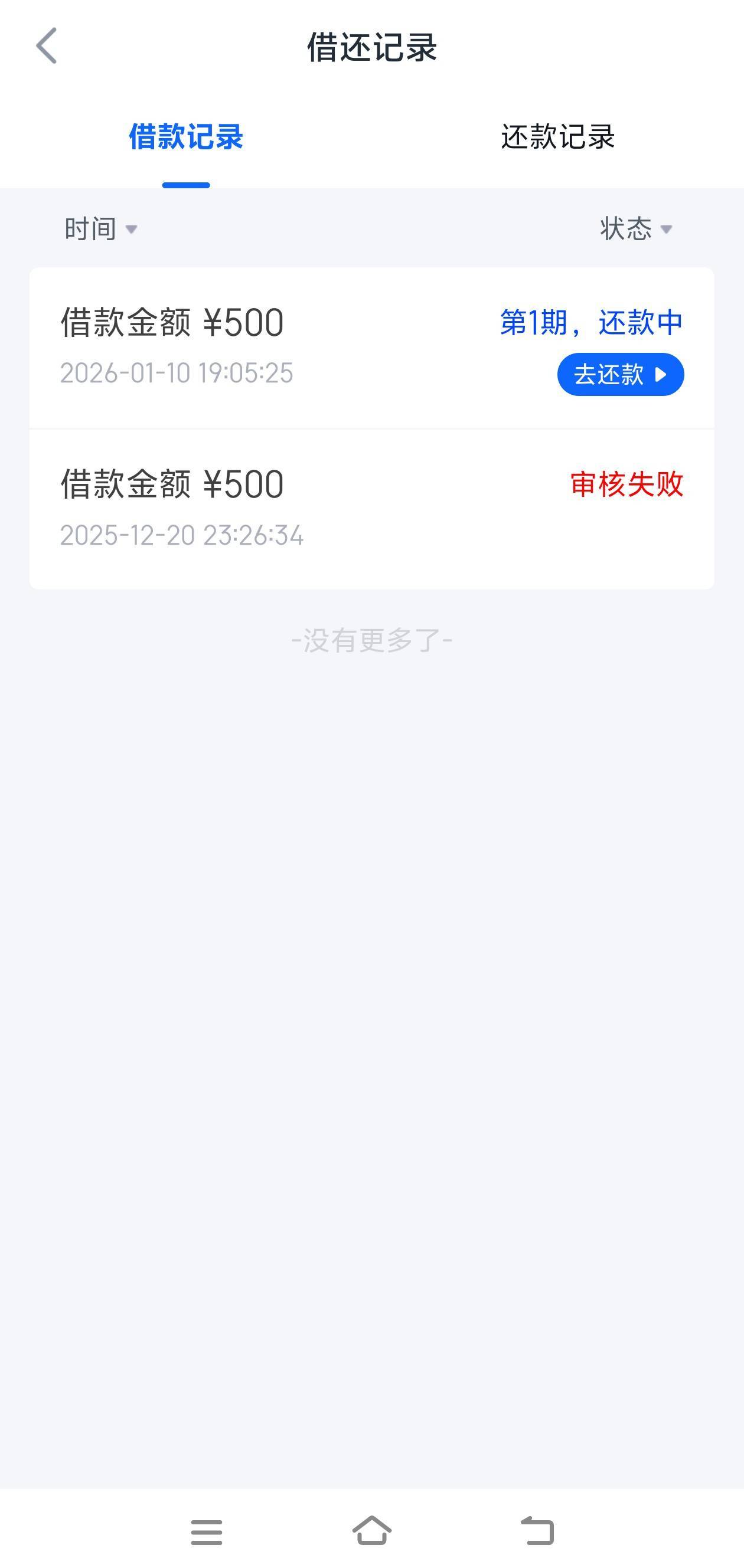744x1568 pixels.
Task: Switch to the 还款记录 tab
Action: pos(557,137)
